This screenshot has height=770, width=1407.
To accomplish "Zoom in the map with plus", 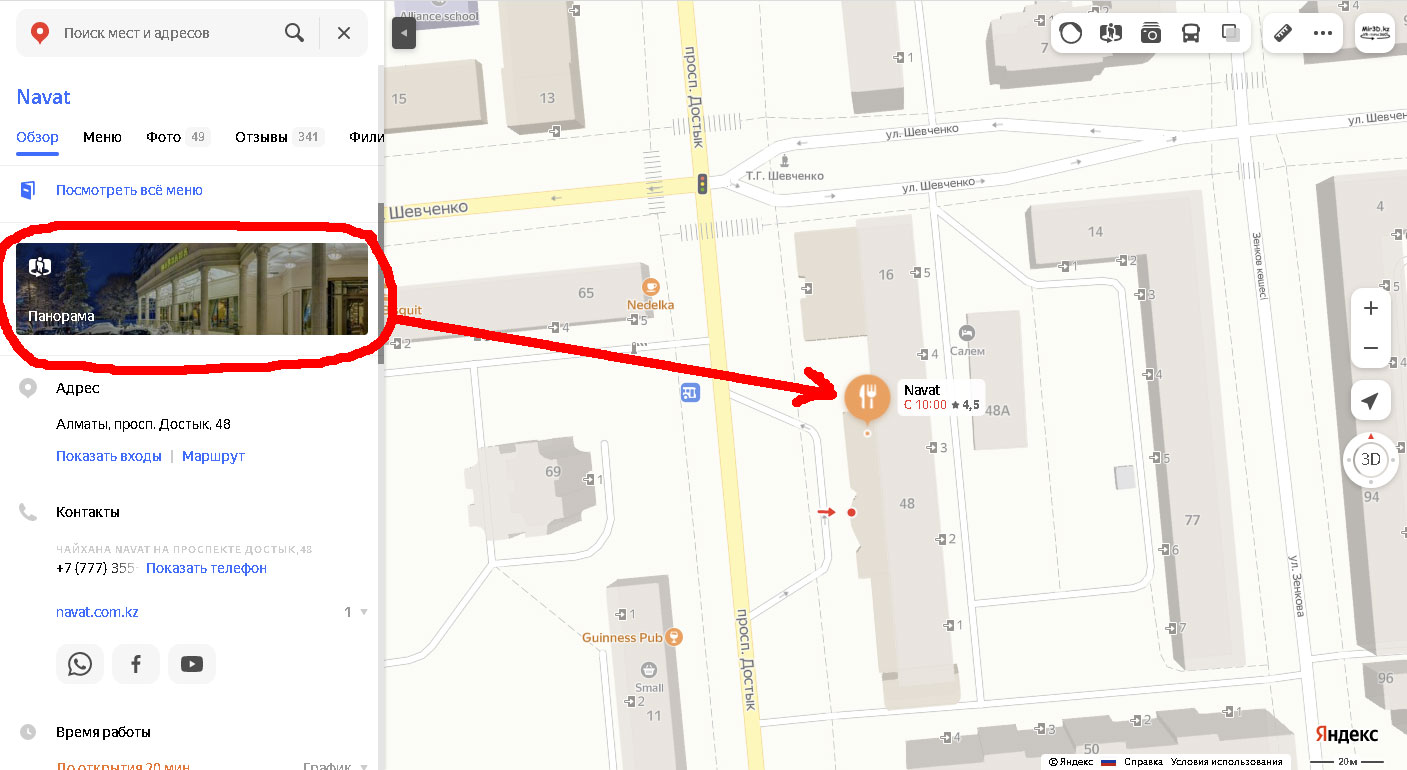I will 1370,308.
